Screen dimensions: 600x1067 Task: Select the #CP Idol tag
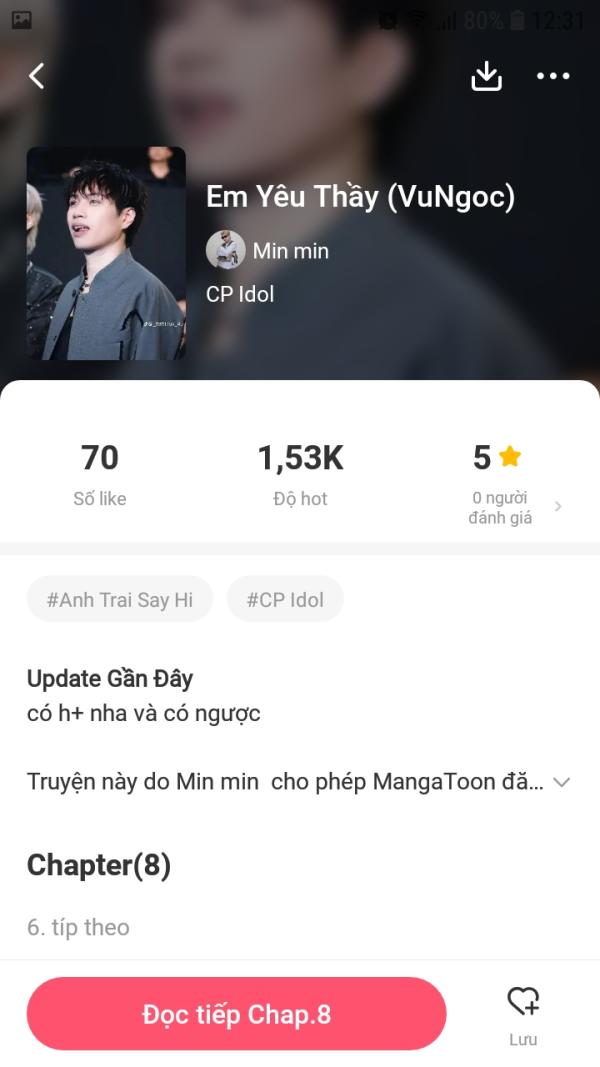point(285,599)
